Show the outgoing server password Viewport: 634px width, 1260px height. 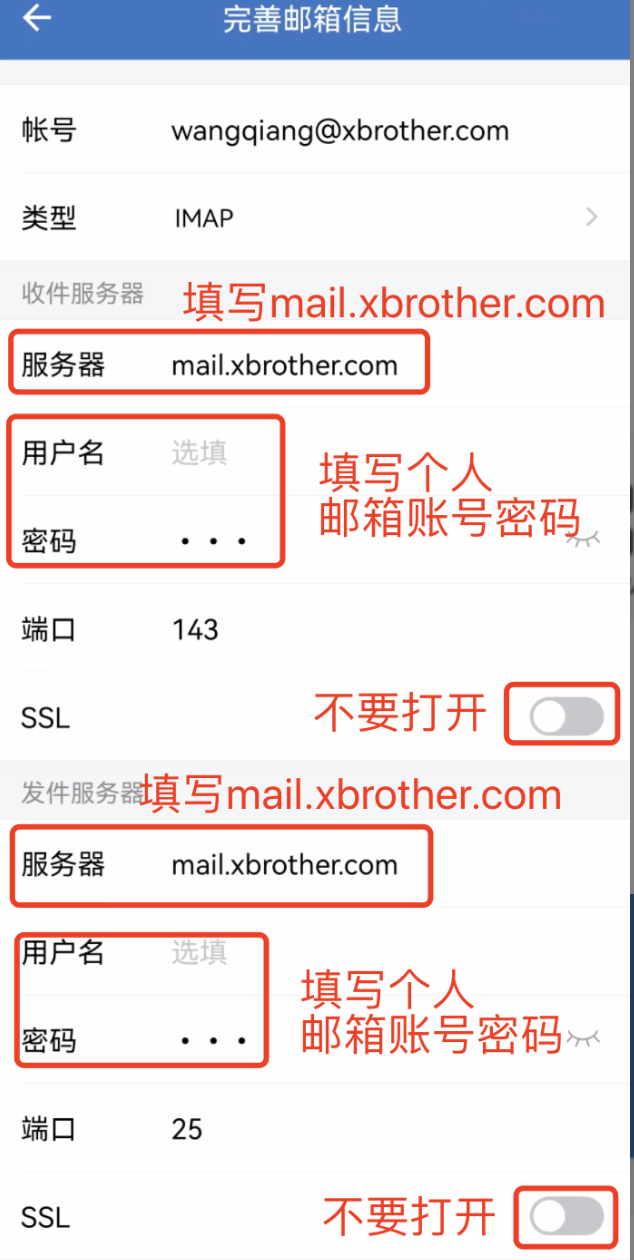pyautogui.click(x=585, y=1038)
